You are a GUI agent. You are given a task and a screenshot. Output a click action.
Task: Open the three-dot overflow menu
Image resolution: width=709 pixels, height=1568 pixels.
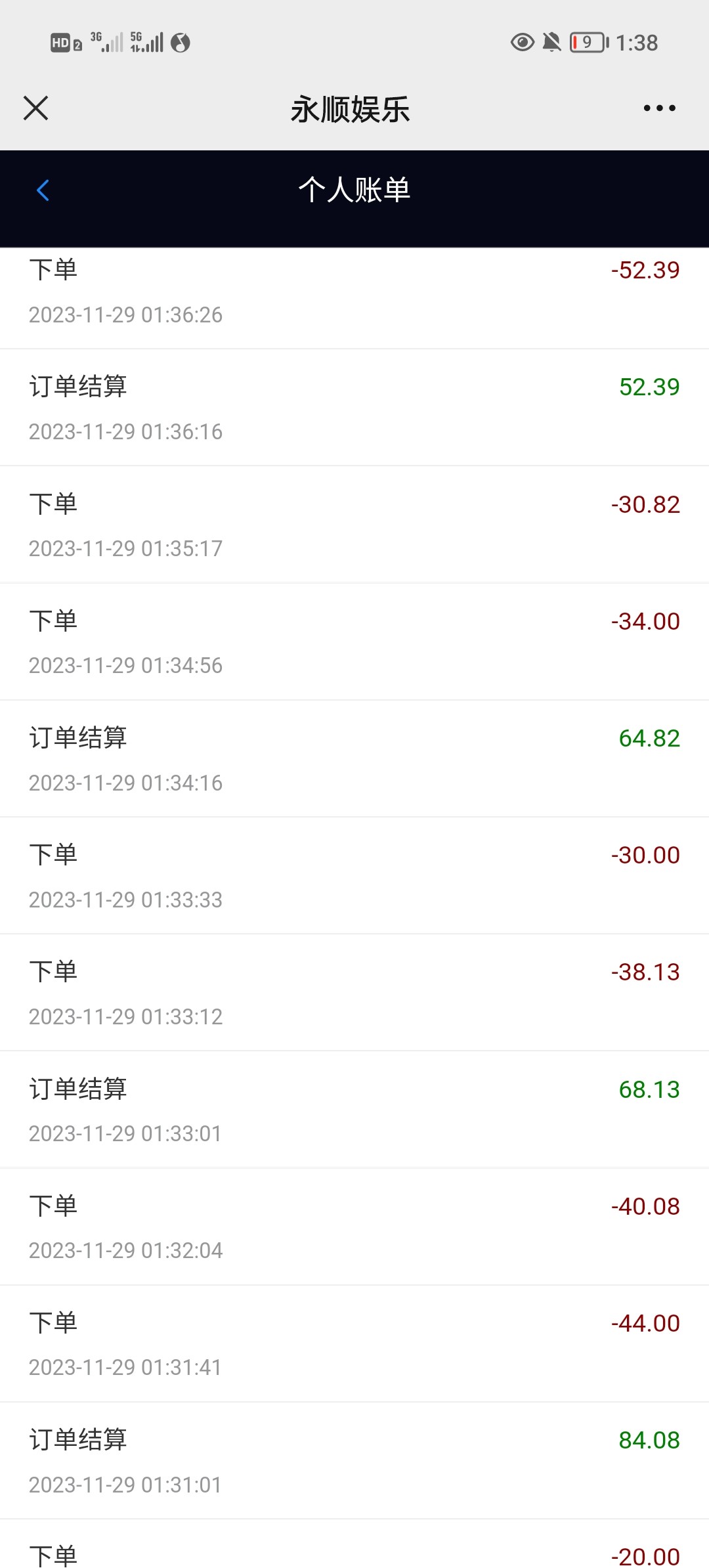659,108
